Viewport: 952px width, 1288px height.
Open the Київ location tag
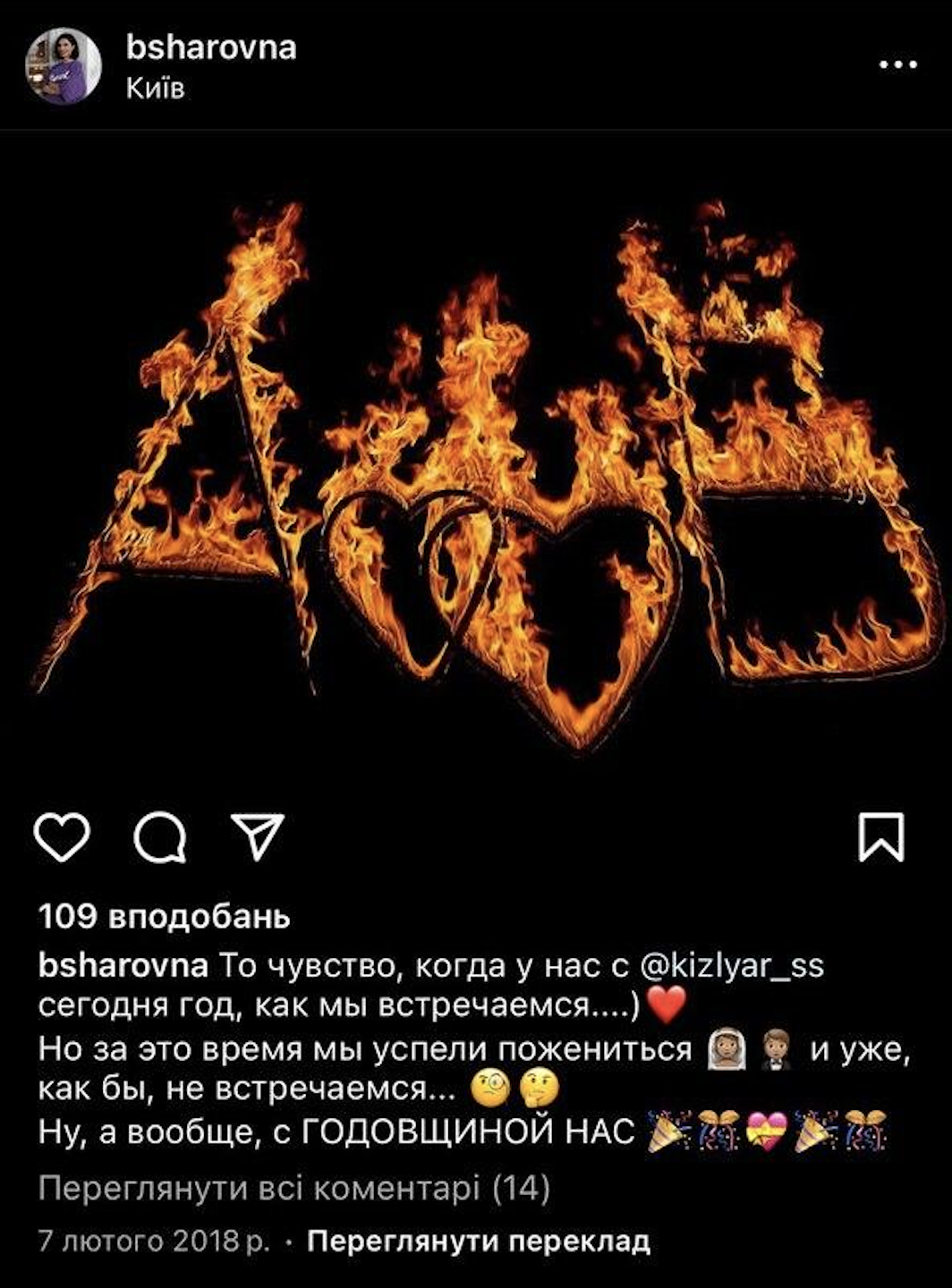coord(155,89)
